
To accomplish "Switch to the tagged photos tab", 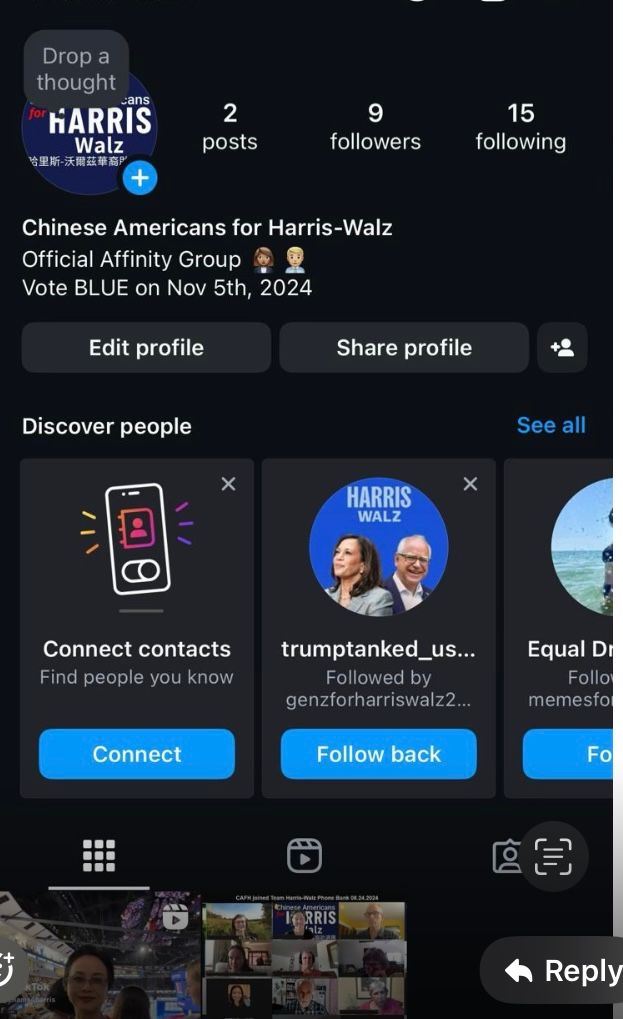I will click(x=506, y=856).
